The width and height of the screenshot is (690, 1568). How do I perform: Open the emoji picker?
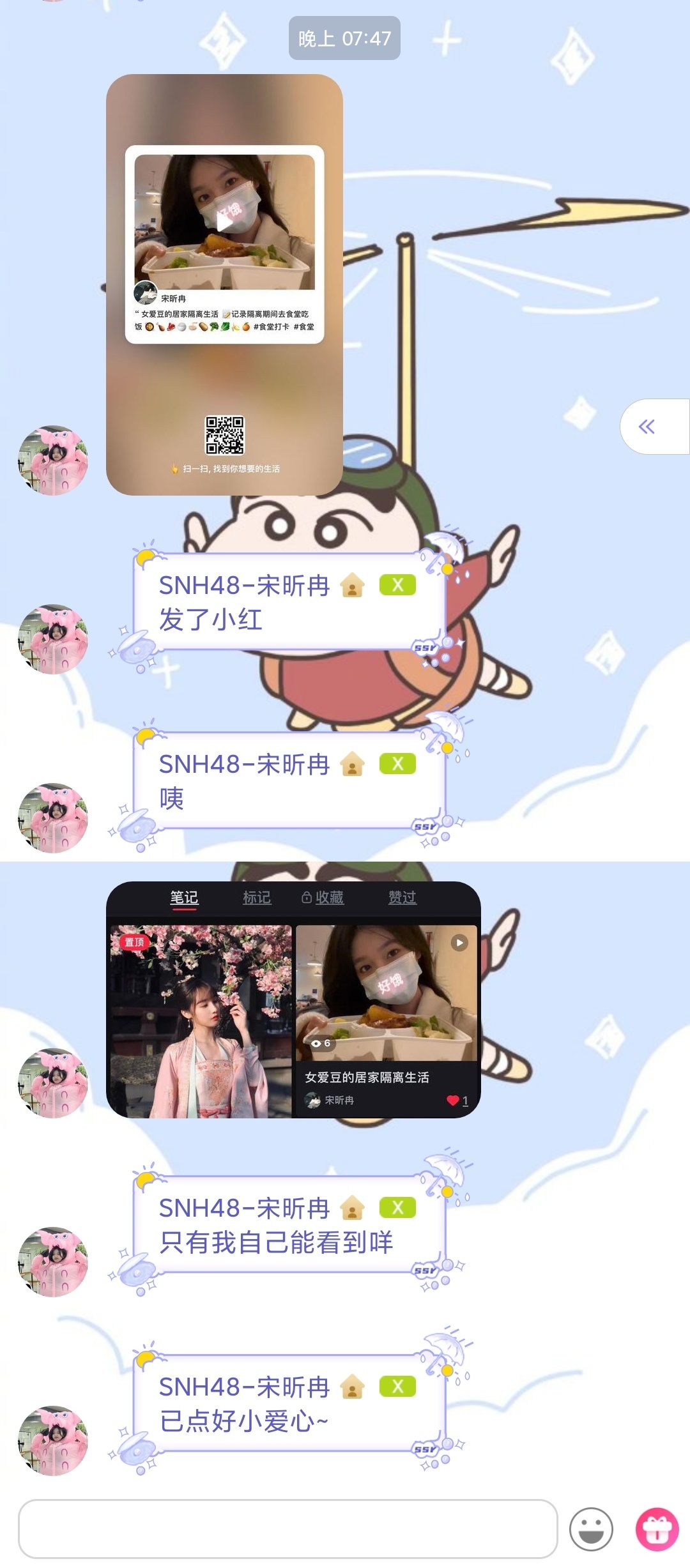(x=591, y=1528)
